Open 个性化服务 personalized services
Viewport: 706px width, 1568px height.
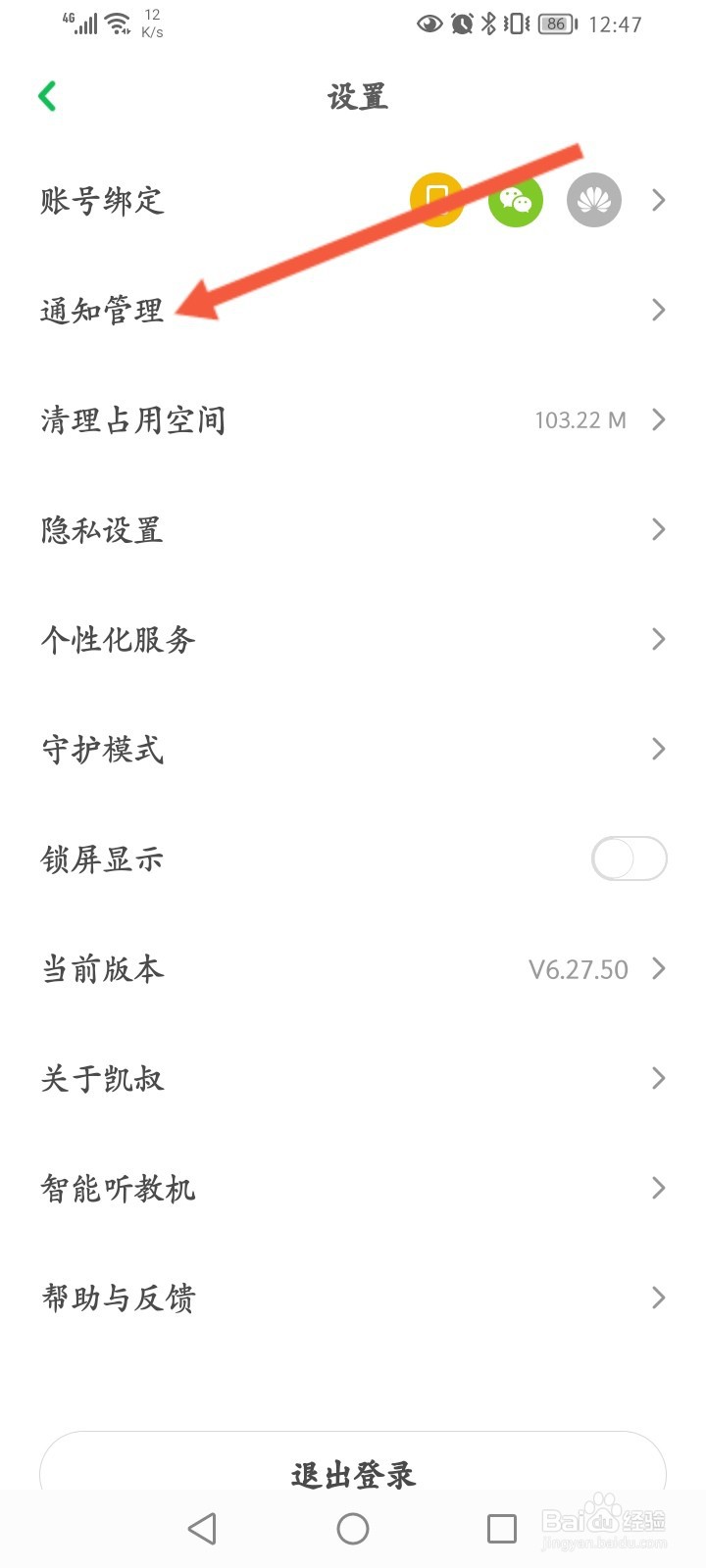[x=353, y=640]
